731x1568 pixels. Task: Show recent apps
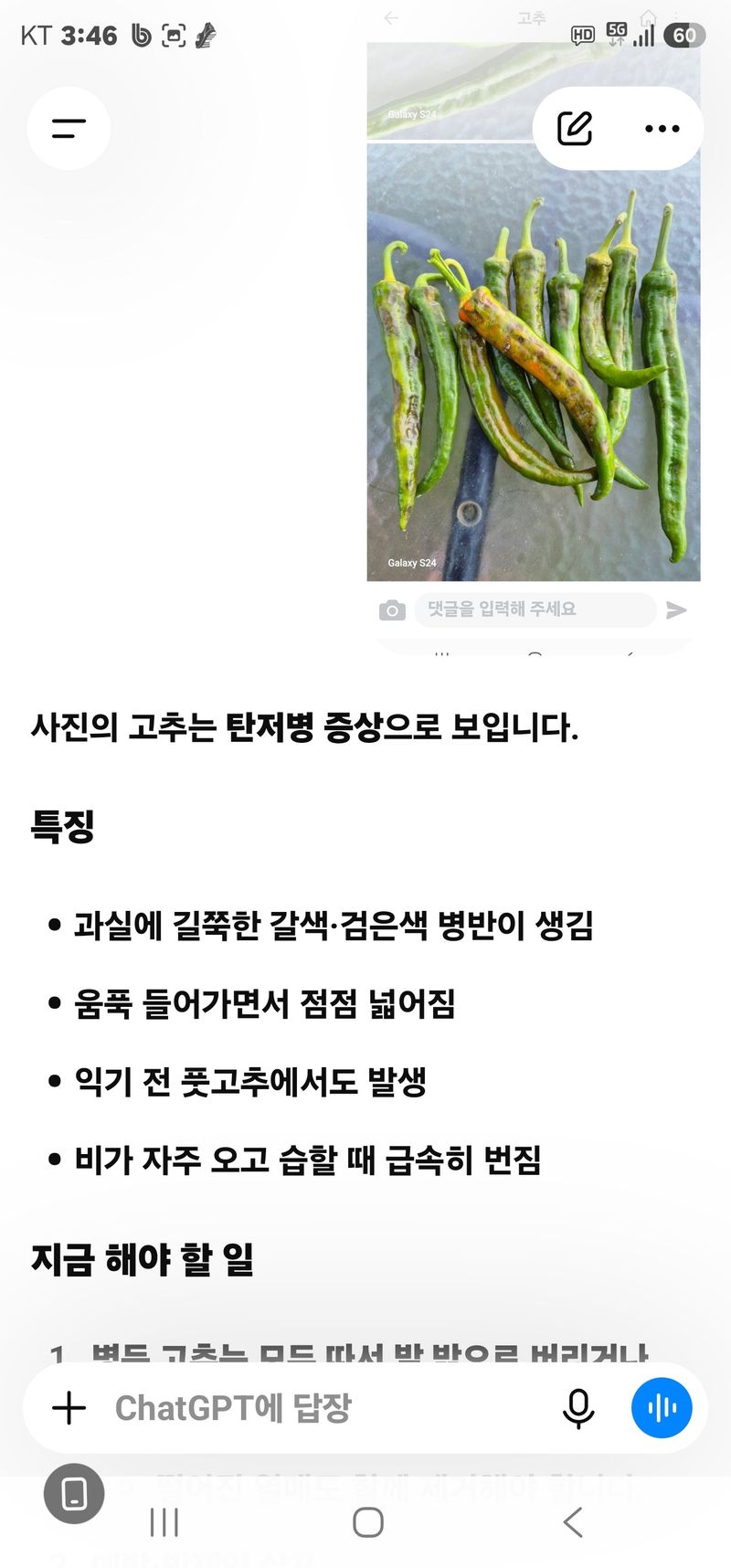(x=164, y=1522)
